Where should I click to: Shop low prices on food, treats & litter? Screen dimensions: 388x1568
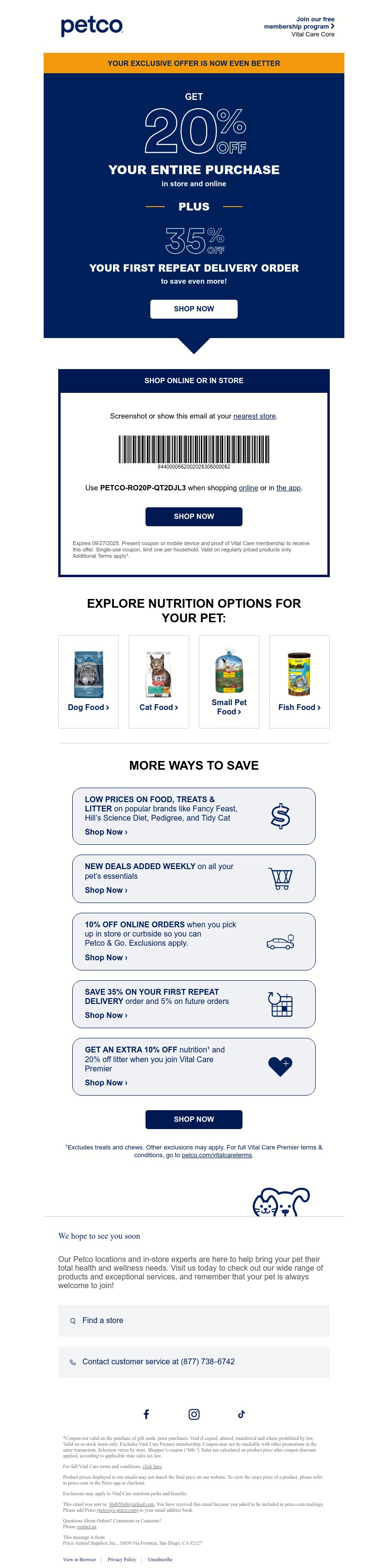pos(106,832)
